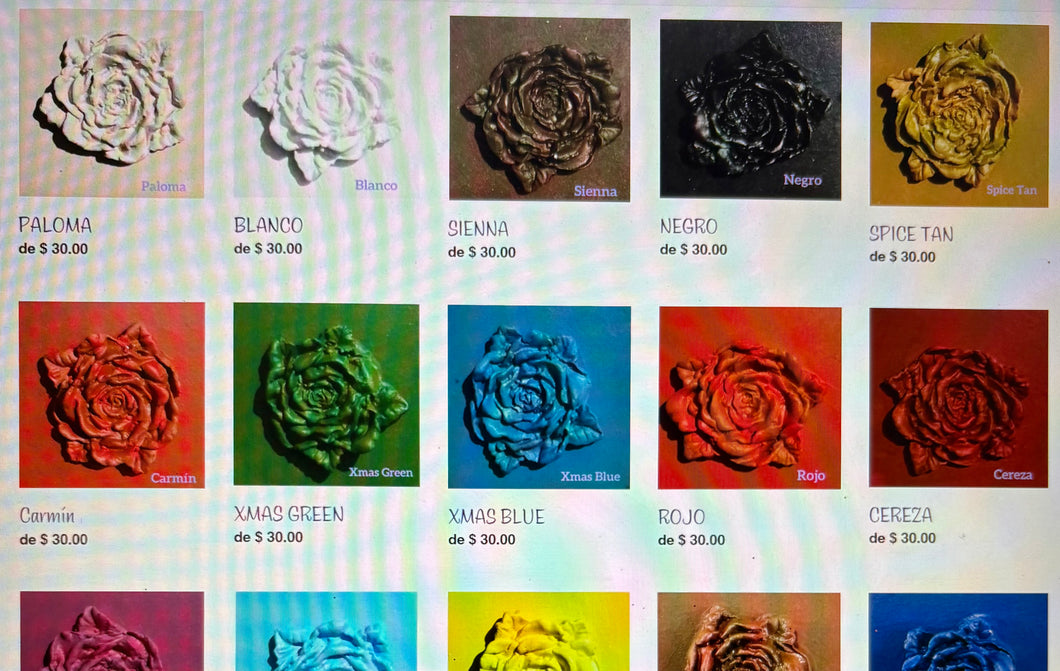Open the Rojo rose product

[749, 398]
